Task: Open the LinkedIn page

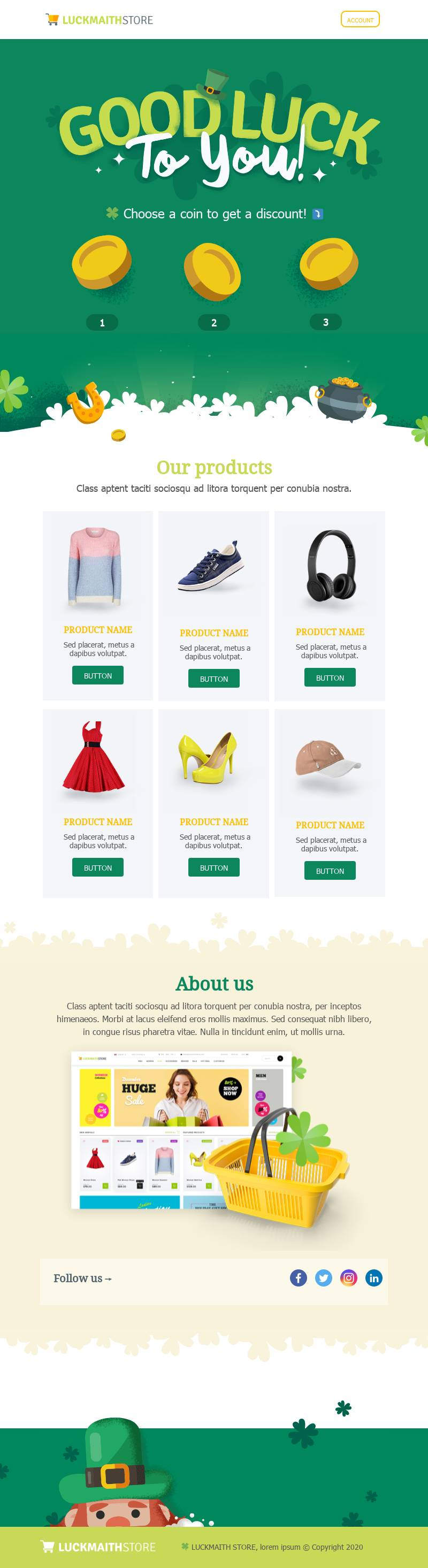Action: pos(373,1277)
